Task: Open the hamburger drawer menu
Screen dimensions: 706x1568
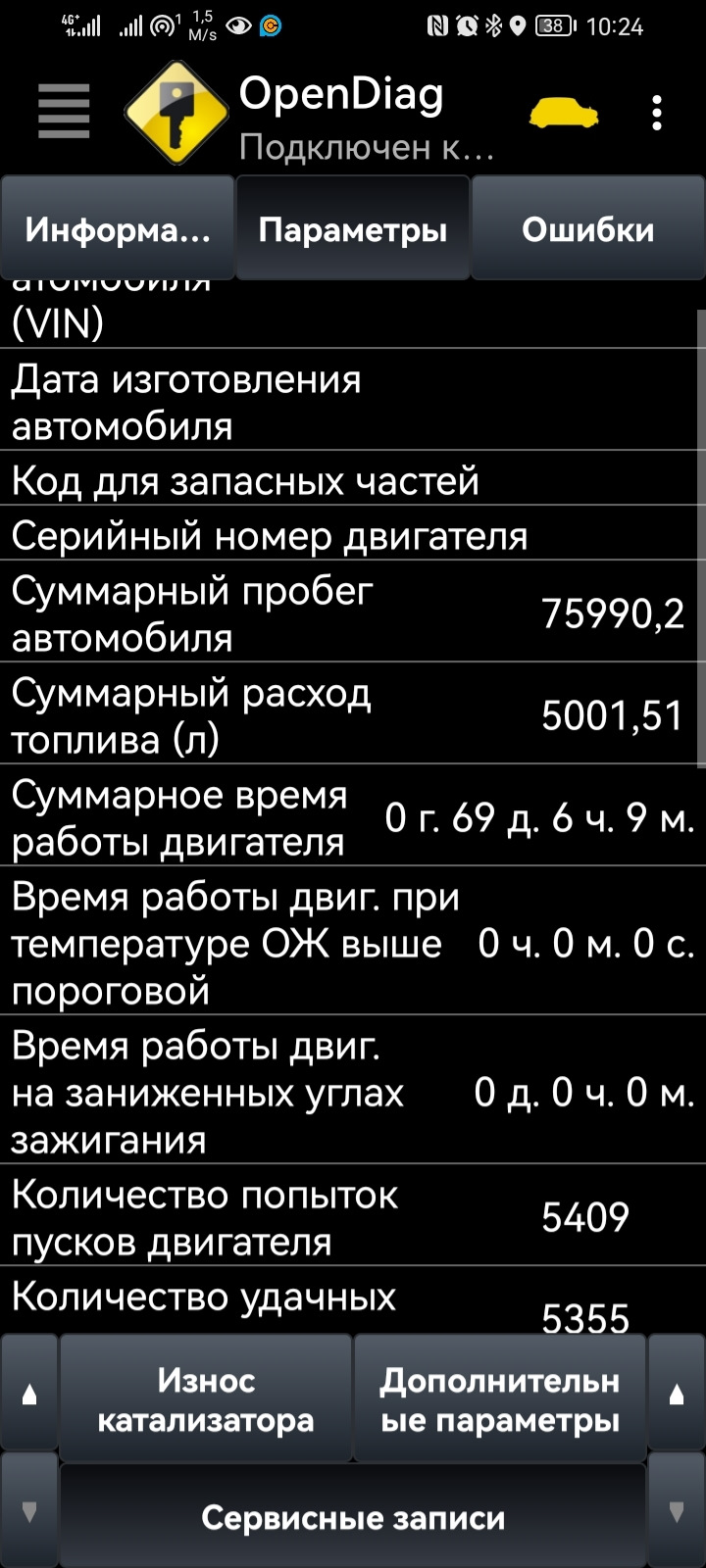Action: pyautogui.click(x=64, y=112)
